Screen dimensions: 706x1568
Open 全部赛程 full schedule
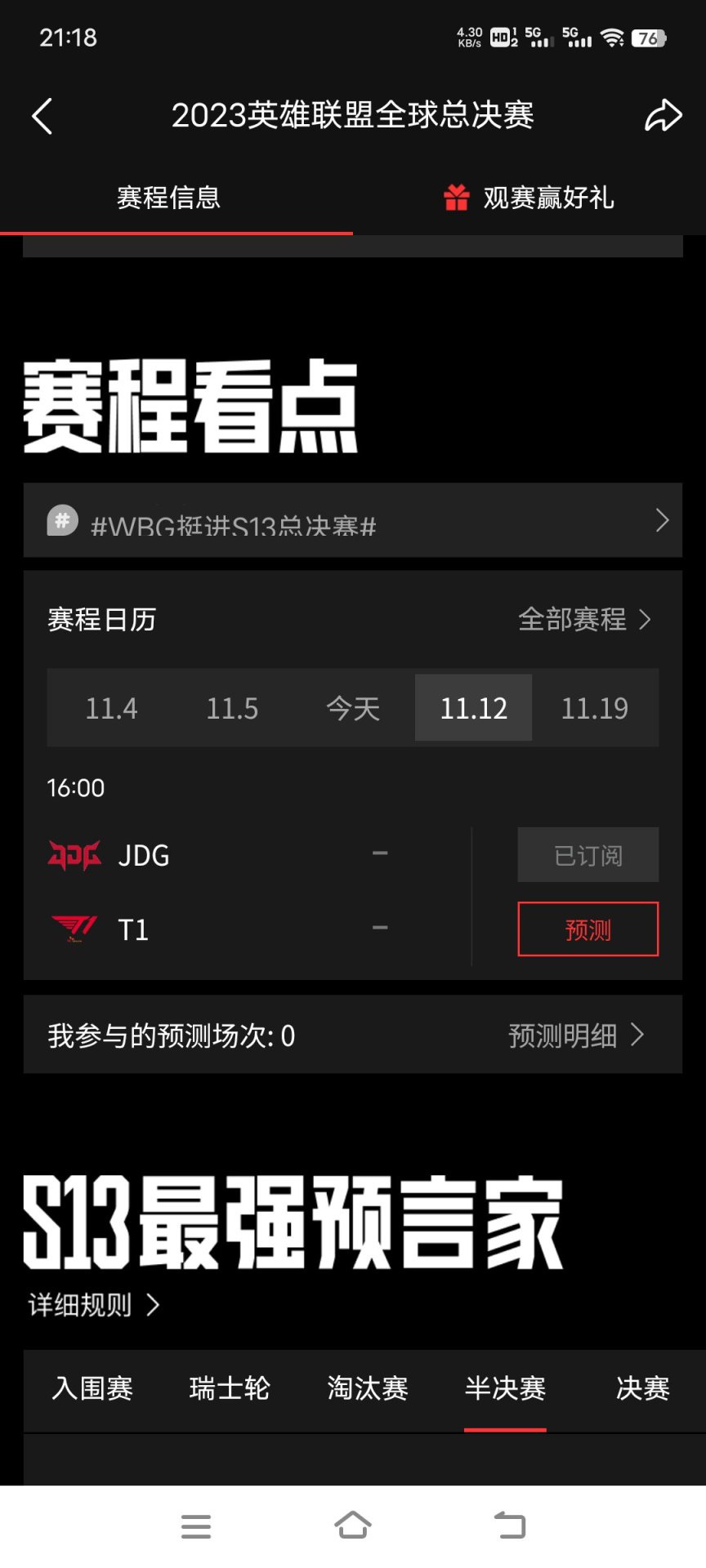[584, 620]
